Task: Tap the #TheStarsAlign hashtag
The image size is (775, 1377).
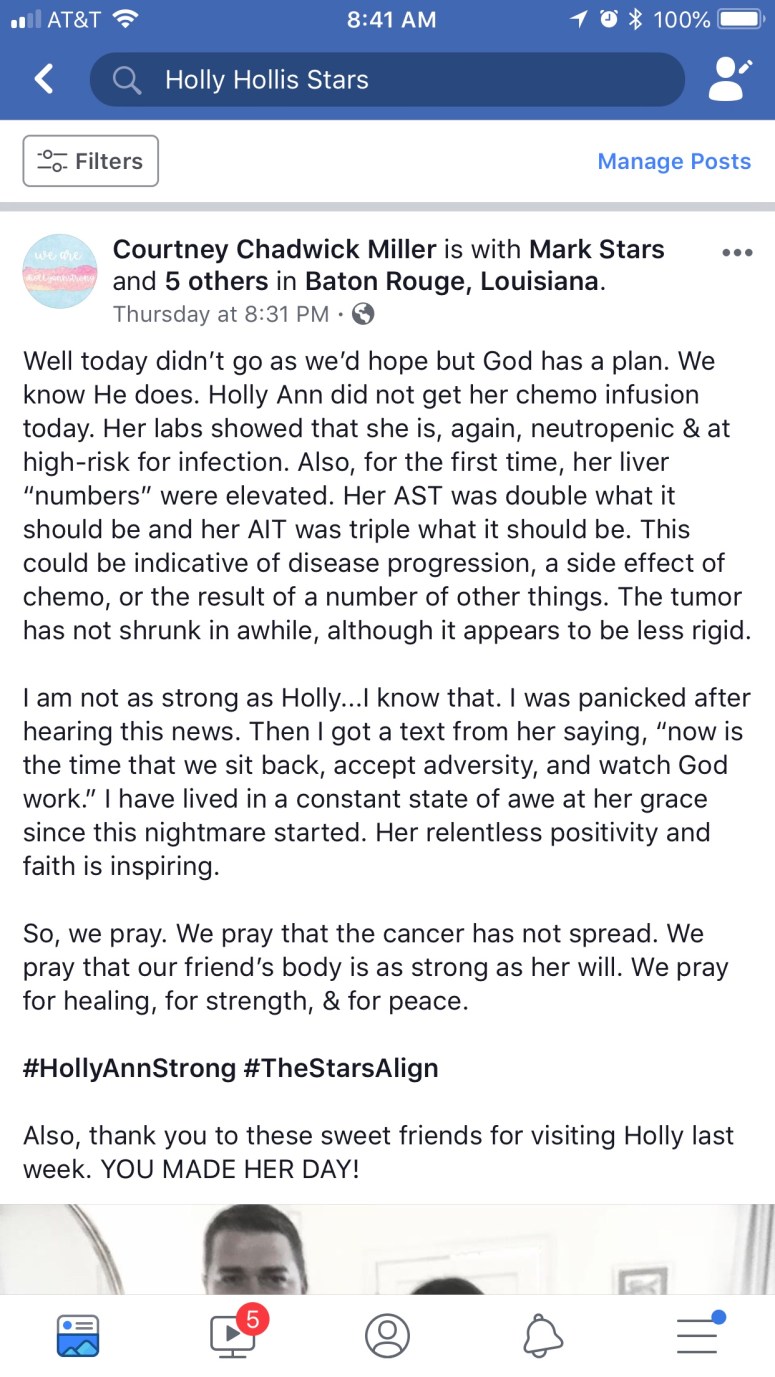Action: click(341, 1067)
